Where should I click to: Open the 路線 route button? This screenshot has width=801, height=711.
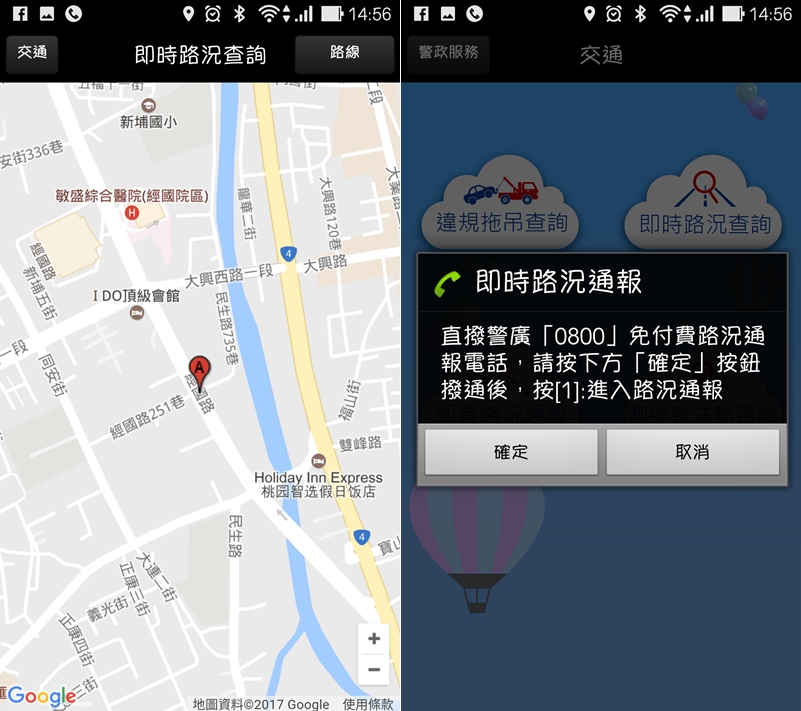(344, 53)
